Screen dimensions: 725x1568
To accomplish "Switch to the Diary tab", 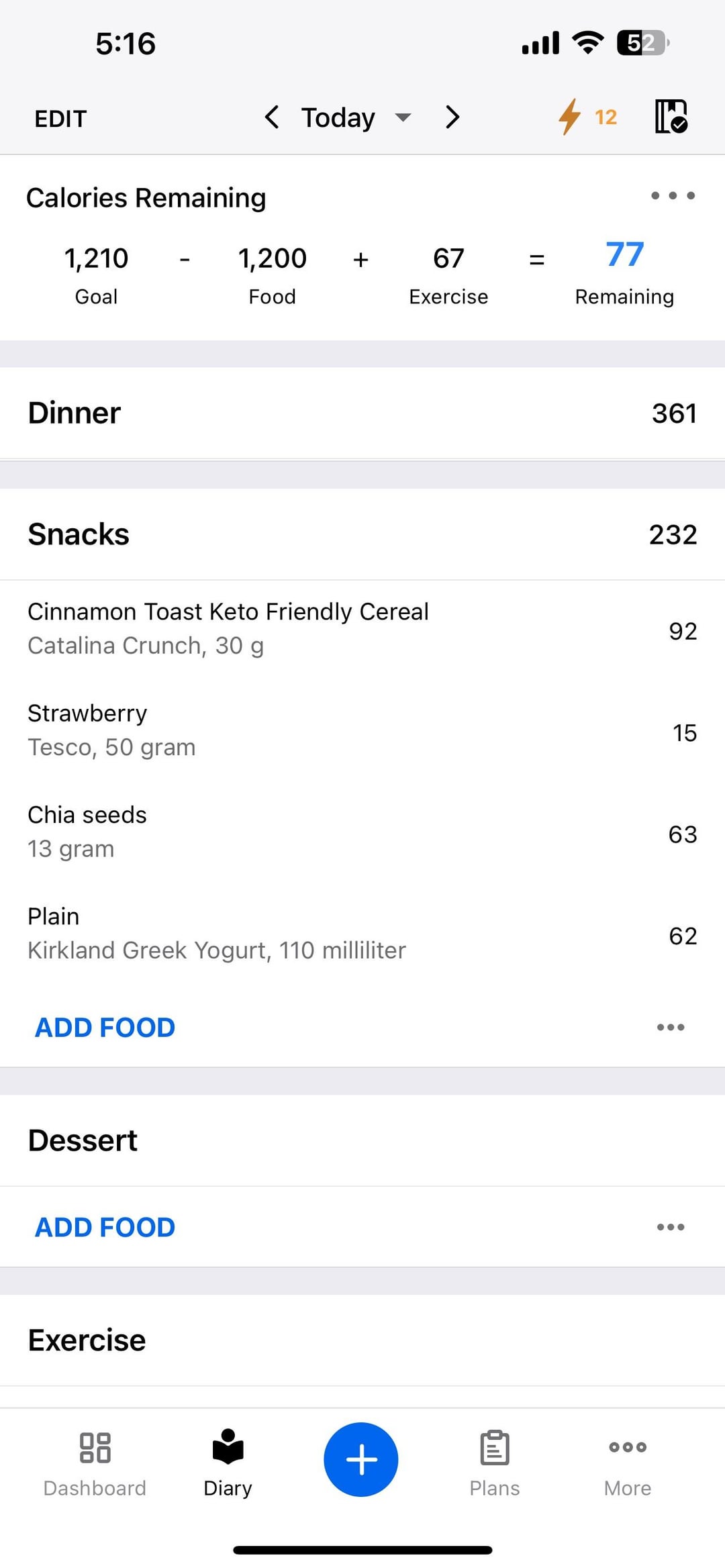I will pyautogui.click(x=228, y=1463).
